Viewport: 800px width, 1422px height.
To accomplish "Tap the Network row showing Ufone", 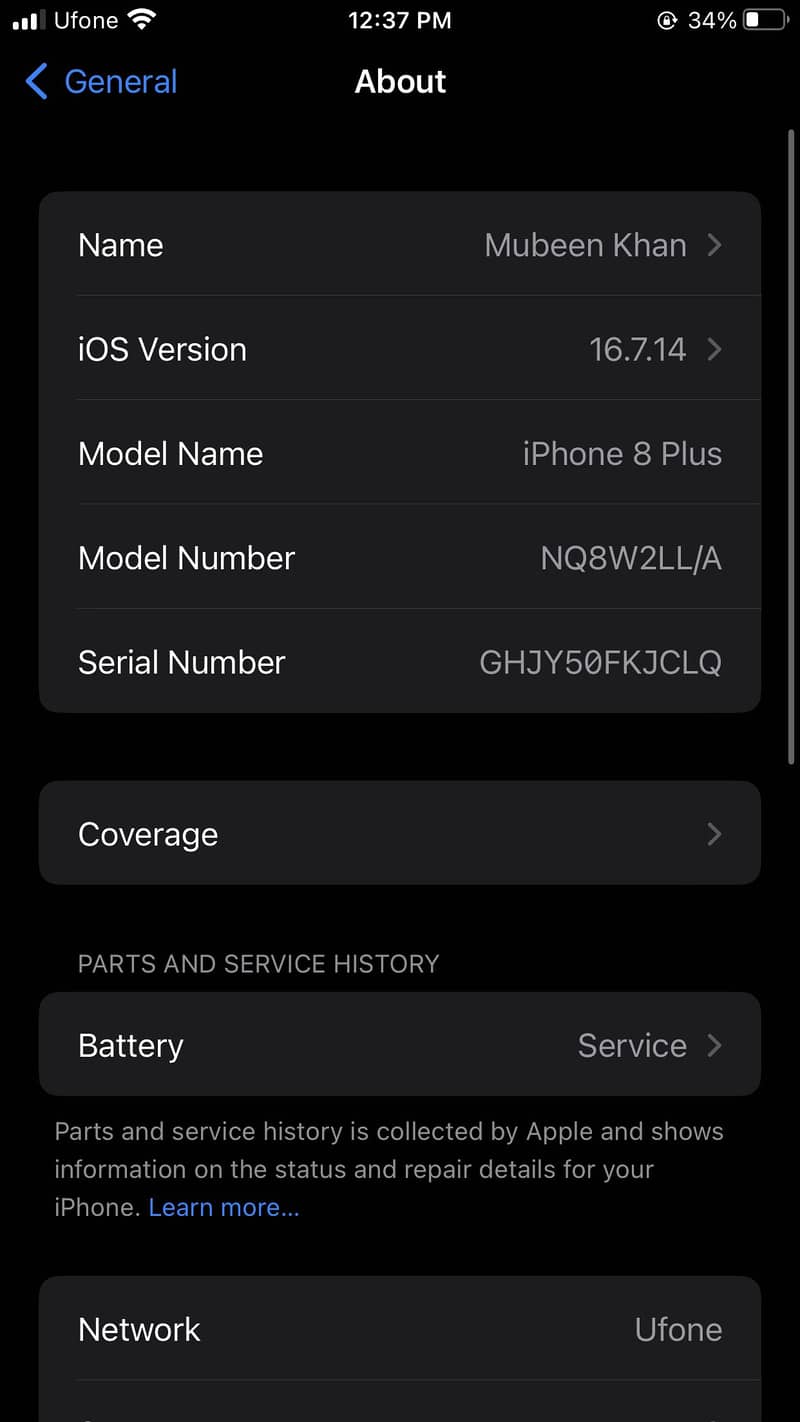I will pos(400,1330).
